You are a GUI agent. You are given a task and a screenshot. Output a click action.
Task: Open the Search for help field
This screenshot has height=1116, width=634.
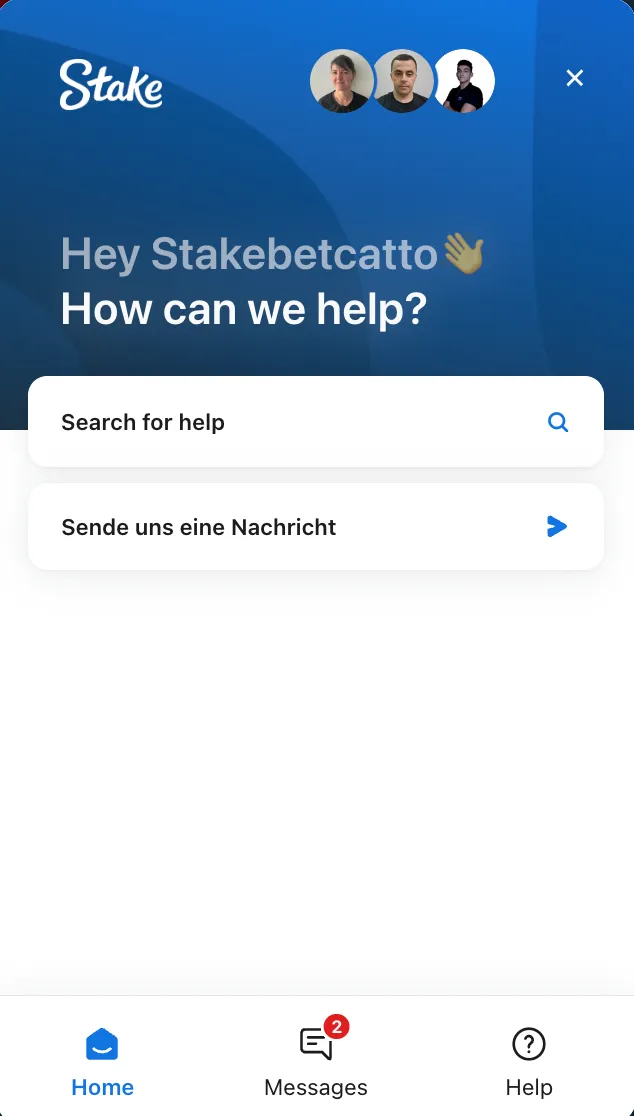(x=316, y=422)
